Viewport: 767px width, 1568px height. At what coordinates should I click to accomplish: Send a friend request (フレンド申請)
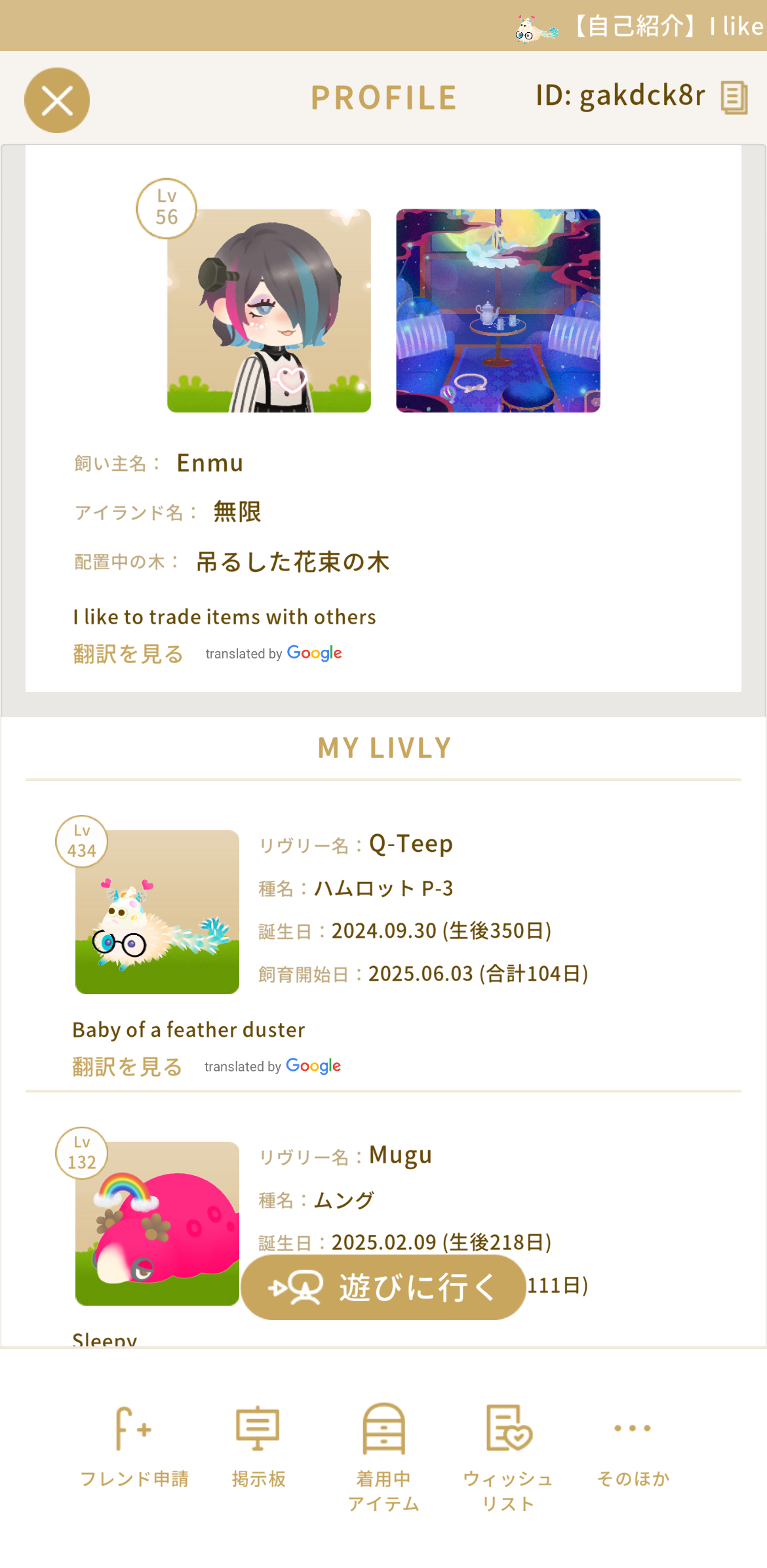coord(134,1446)
